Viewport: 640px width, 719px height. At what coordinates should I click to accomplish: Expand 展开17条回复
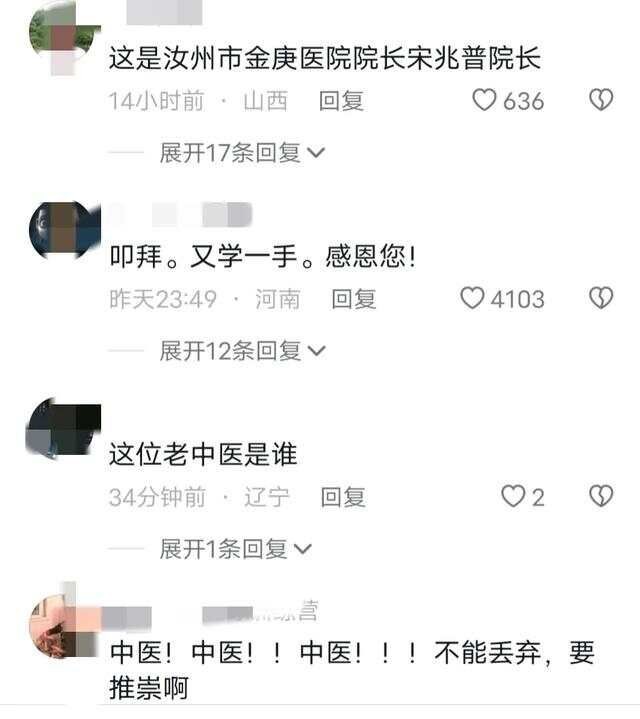point(242,153)
